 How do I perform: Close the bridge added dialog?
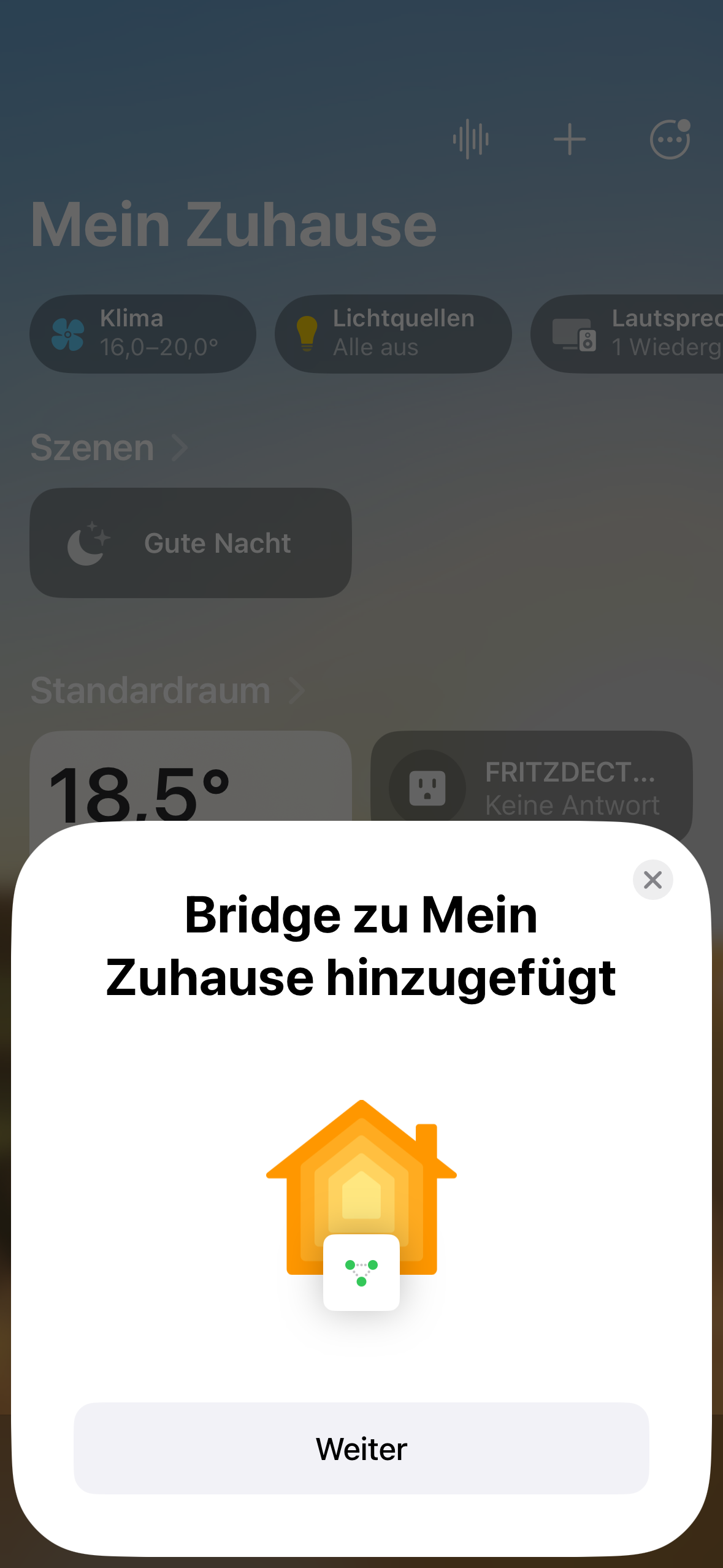(x=652, y=880)
